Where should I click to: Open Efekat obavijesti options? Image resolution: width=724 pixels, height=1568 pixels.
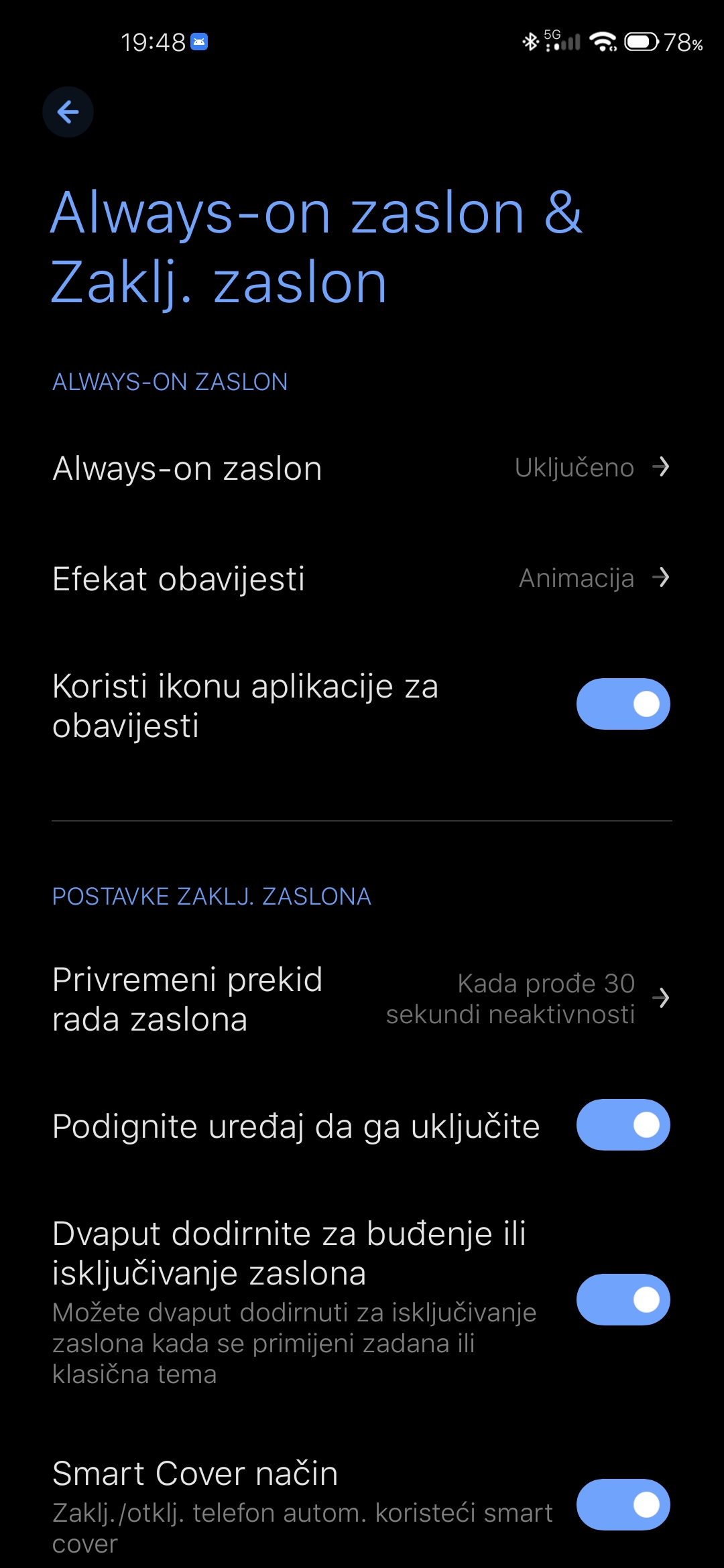[362, 578]
